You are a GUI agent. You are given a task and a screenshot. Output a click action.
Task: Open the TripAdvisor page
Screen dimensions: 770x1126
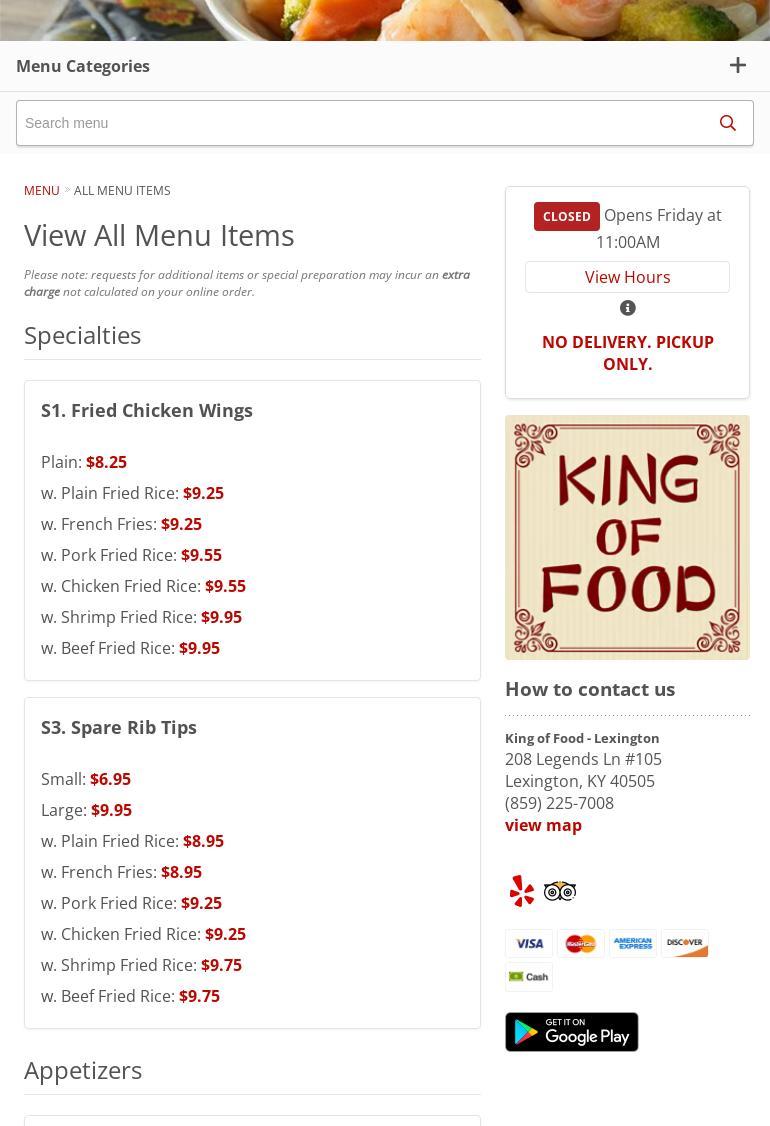(x=560, y=890)
